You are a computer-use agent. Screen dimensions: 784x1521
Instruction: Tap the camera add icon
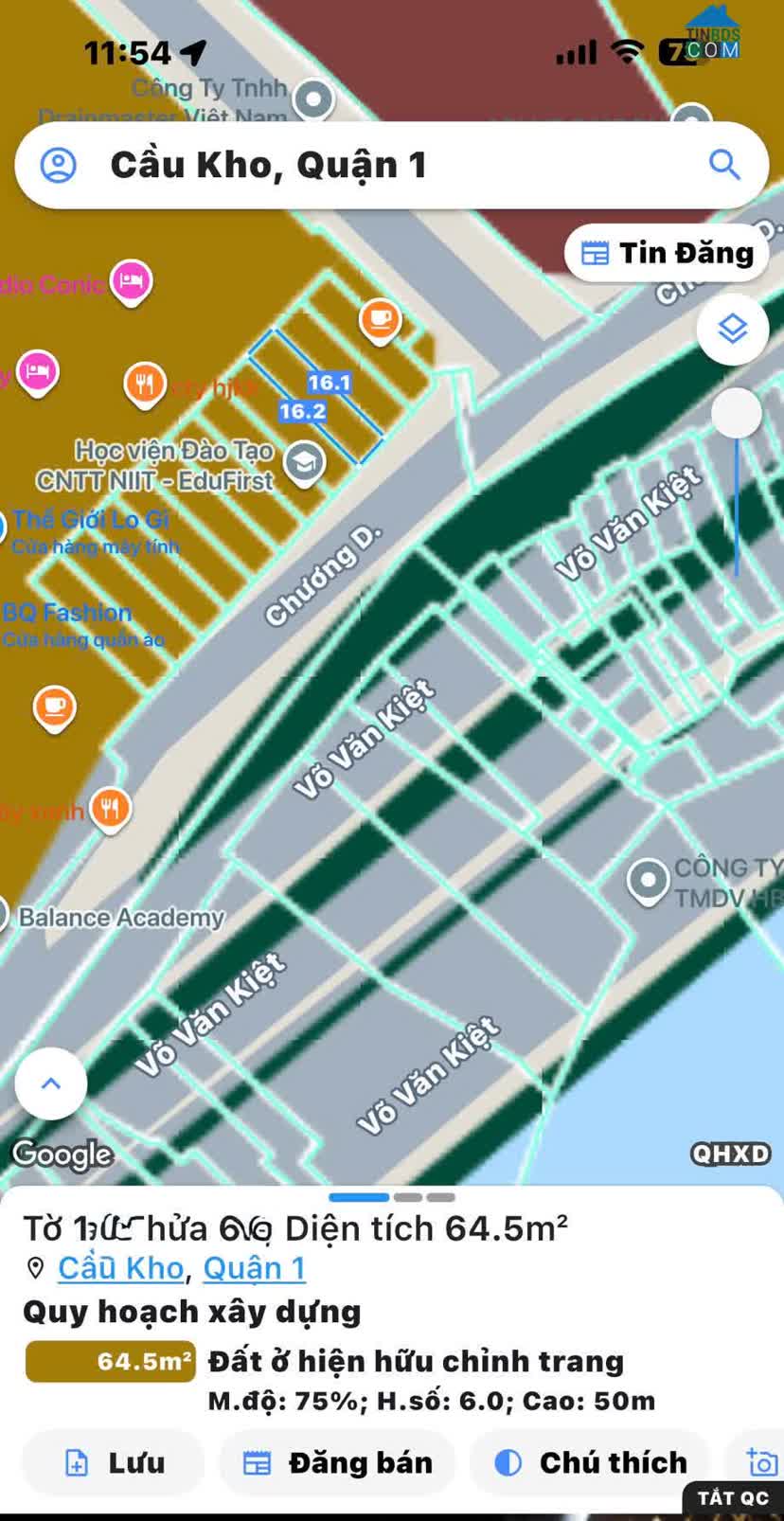[x=761, y=1462]
